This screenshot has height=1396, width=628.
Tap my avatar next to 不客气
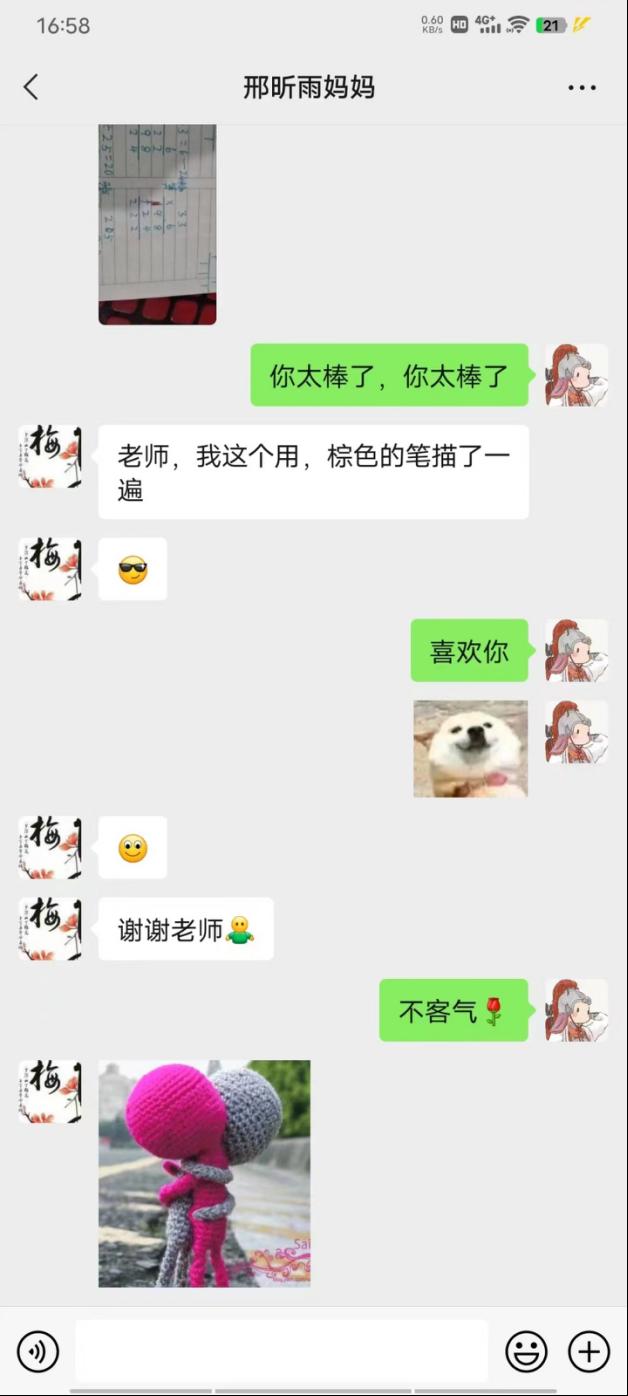pos(576,1010)
